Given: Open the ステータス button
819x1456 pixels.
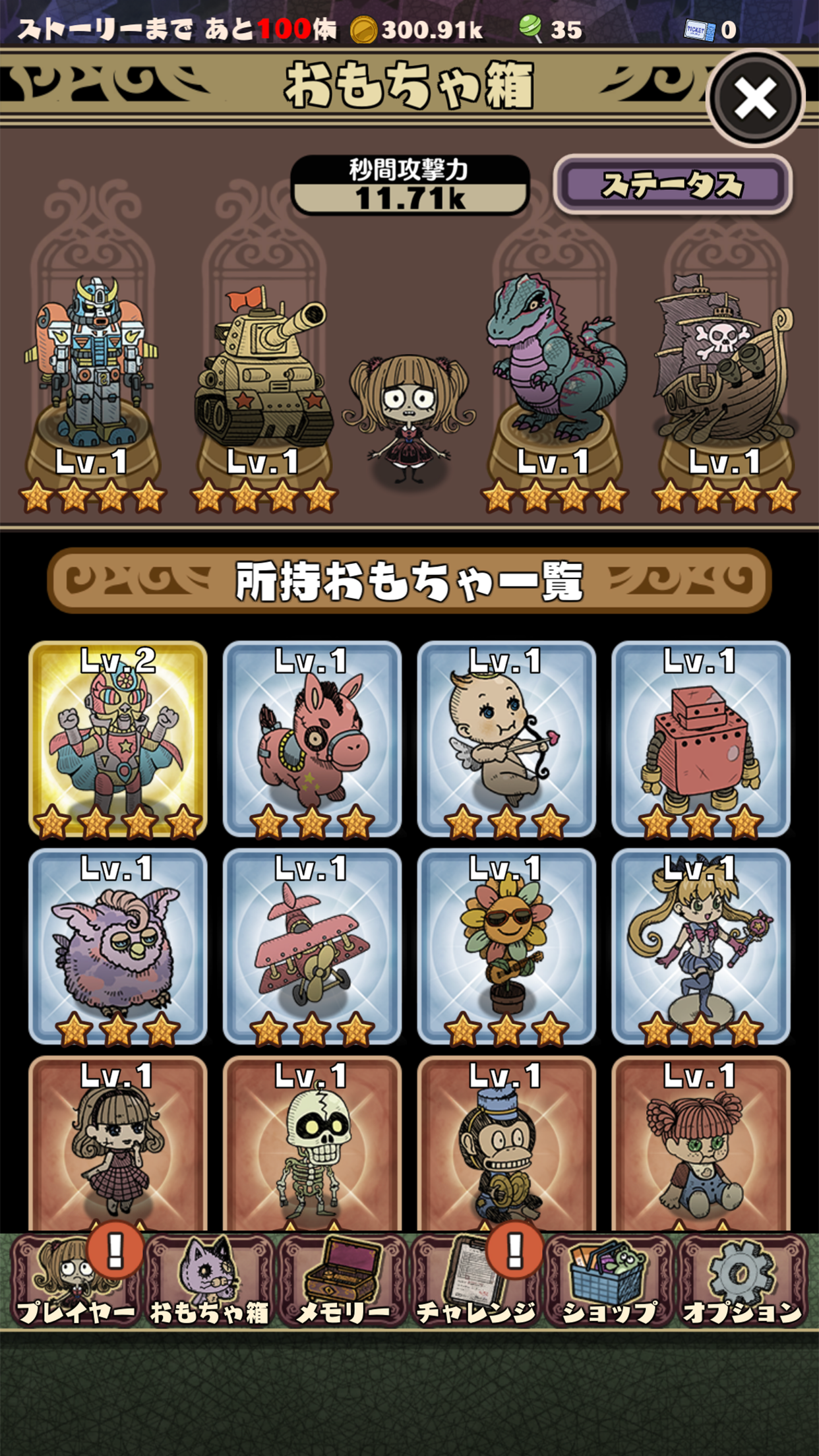Looking at the screenshot, I should pos(671,185).
